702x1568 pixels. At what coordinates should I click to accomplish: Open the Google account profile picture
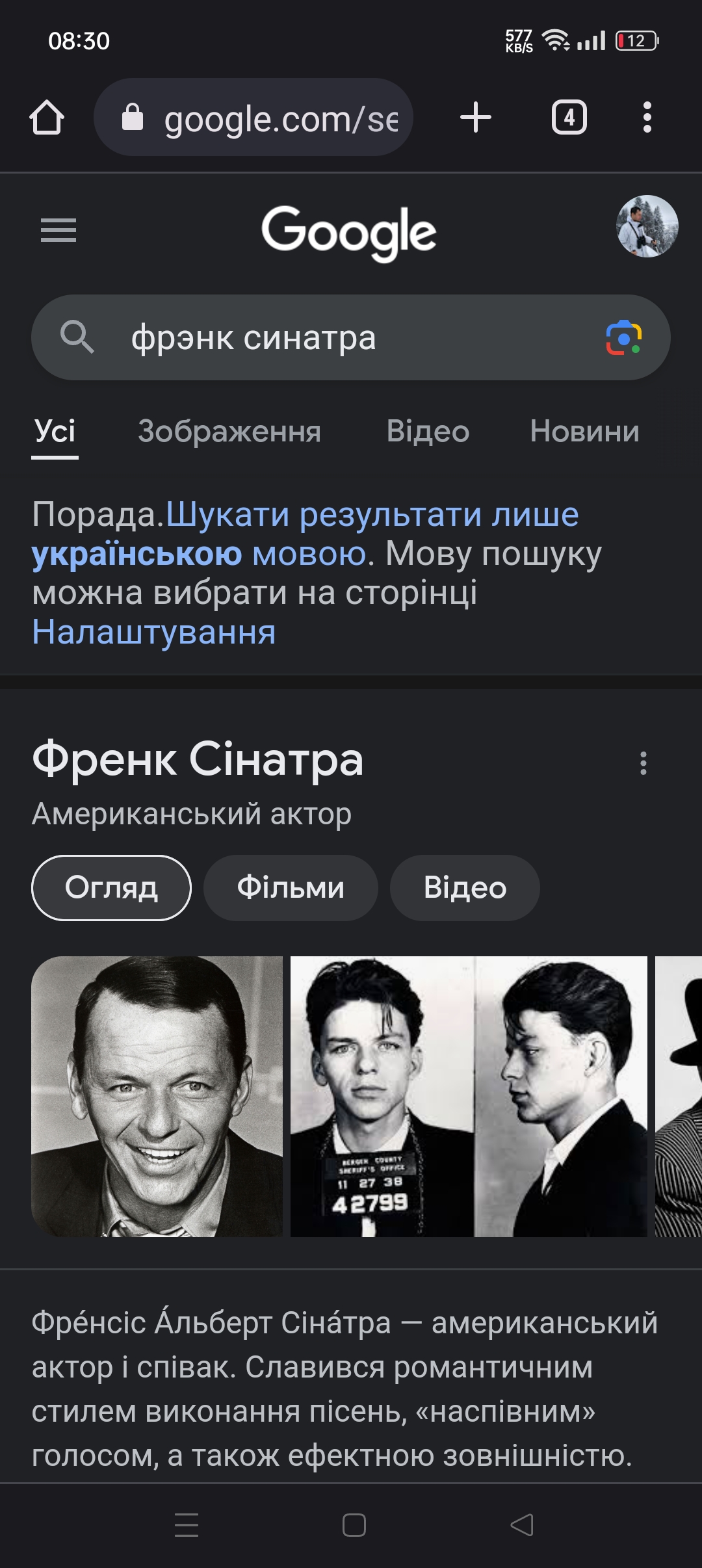[x=647, y=226]
